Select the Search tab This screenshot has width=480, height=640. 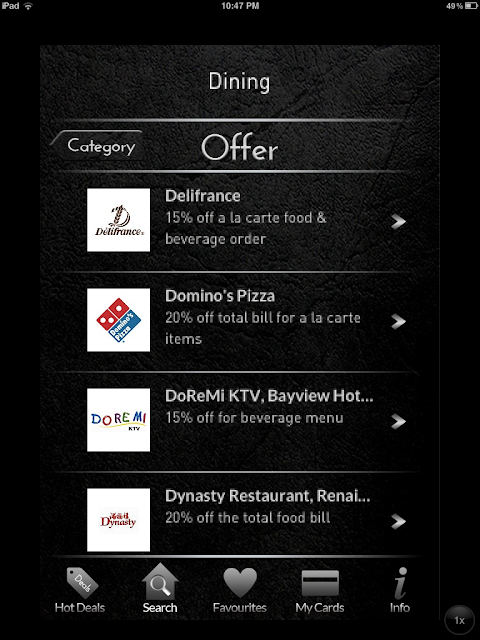(x=160, y=589)
